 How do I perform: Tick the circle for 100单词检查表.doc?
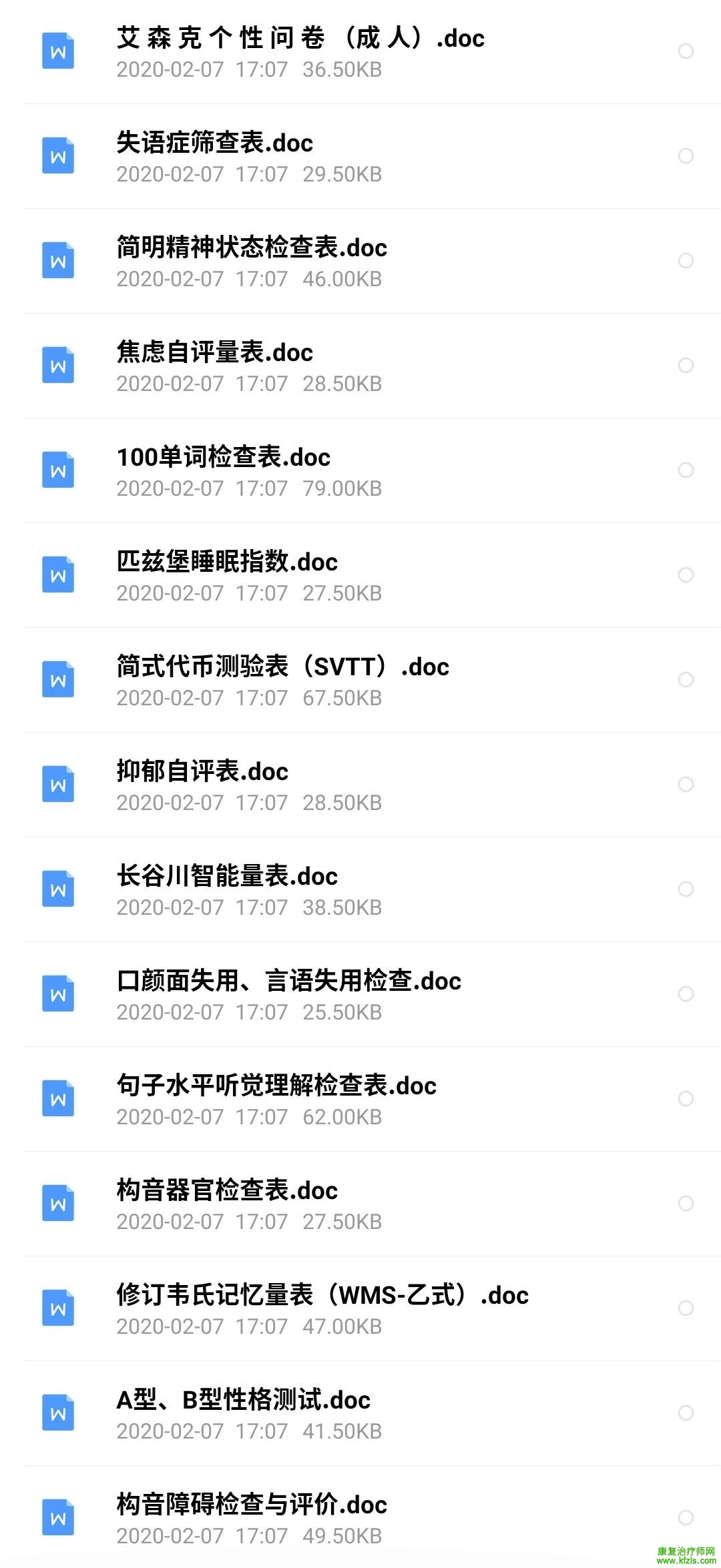(686, 470)
